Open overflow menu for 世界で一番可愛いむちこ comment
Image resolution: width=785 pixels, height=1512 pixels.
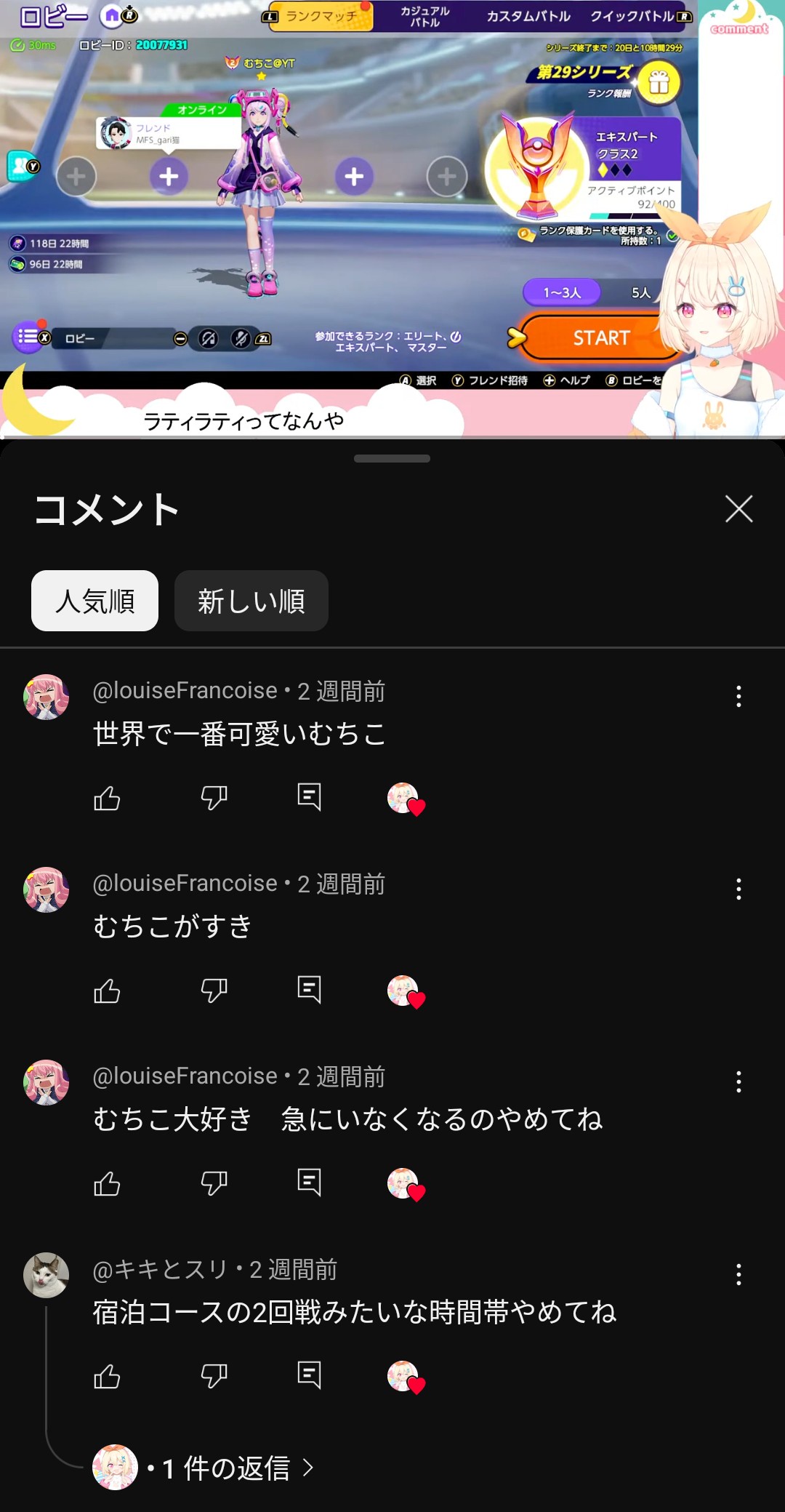(738, 697)
